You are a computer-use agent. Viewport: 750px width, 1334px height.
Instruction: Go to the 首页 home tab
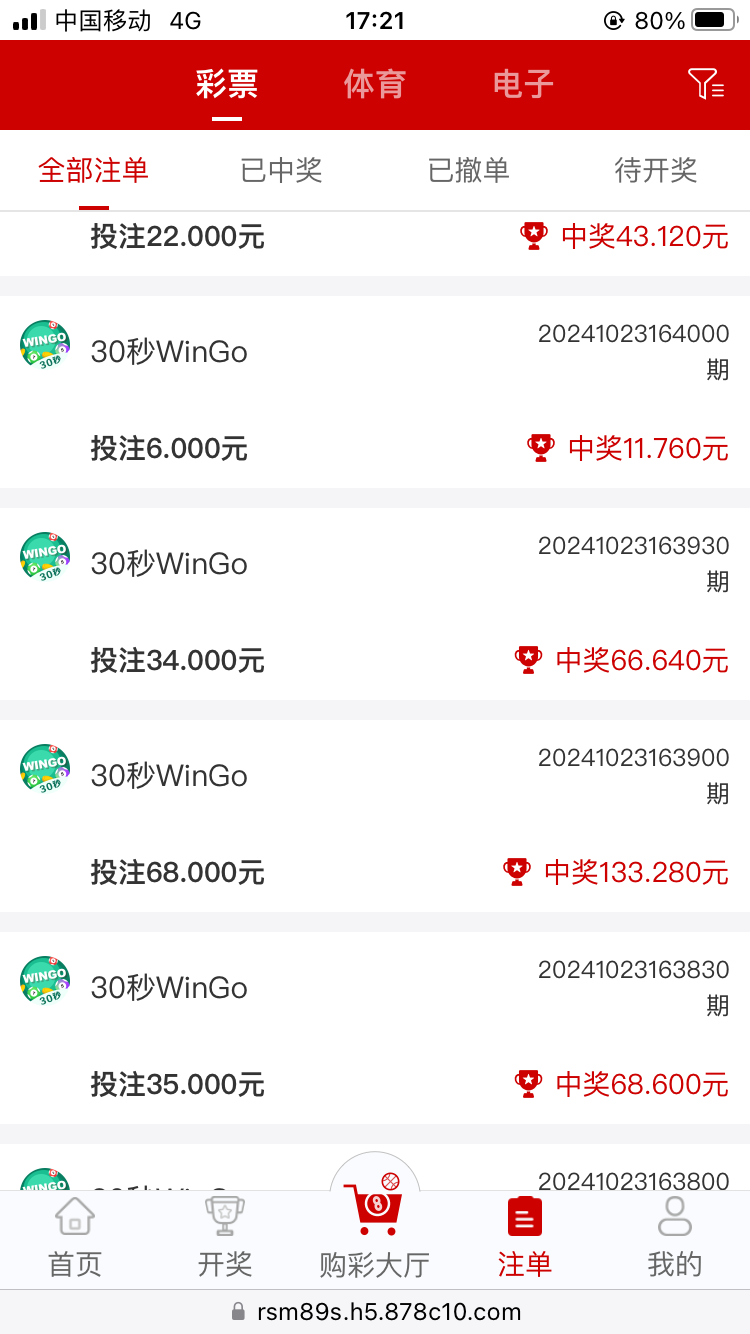pyautogui.click(x=75, y=1238)
